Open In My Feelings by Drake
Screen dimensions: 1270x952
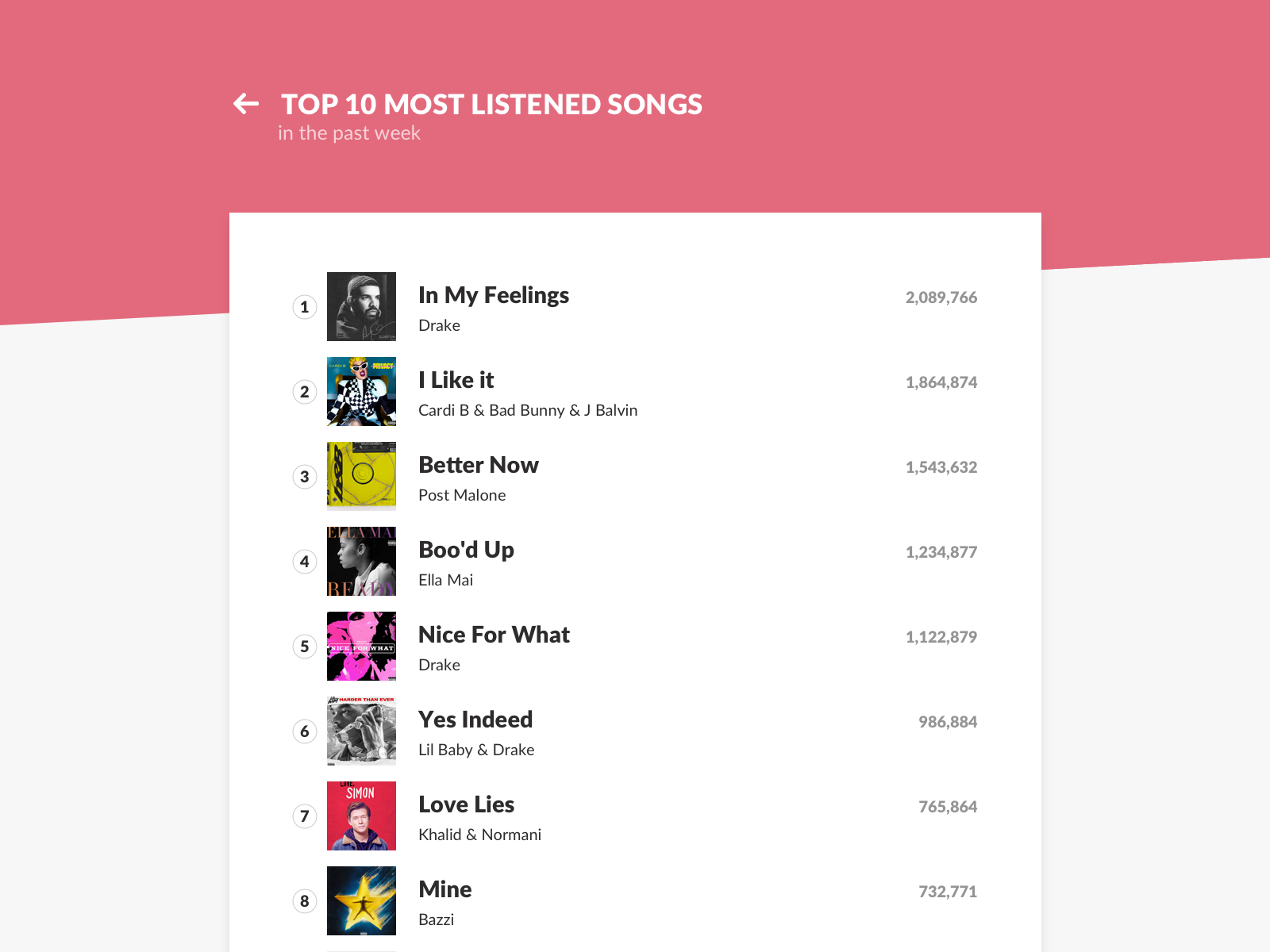point(493,296)
